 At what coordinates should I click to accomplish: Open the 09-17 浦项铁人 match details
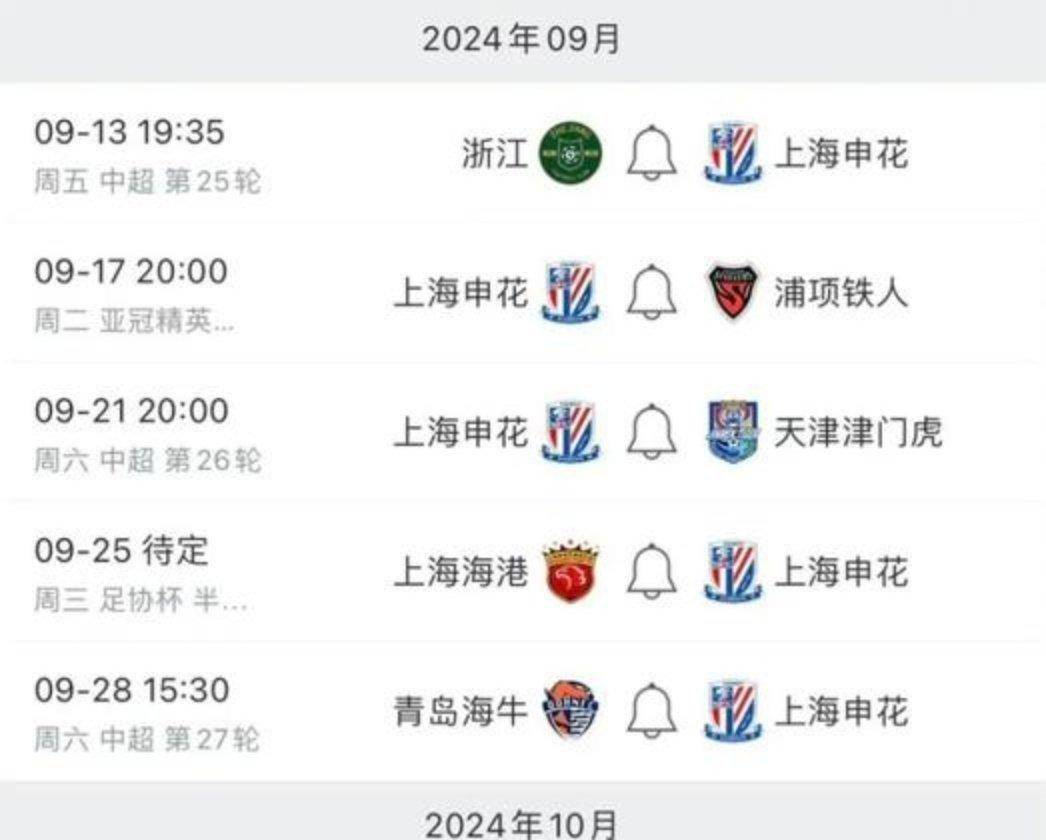pos(150,293)
